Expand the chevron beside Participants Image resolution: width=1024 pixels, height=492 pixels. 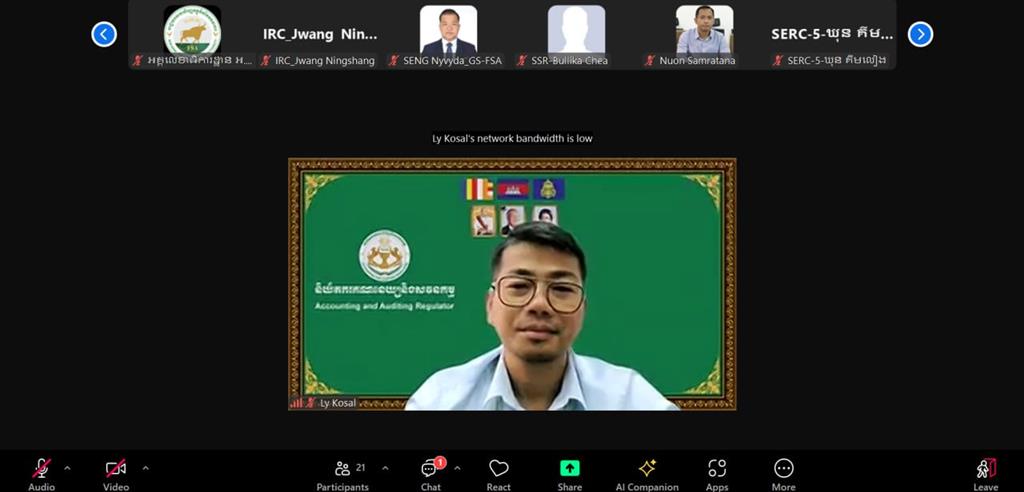(385, 468)
